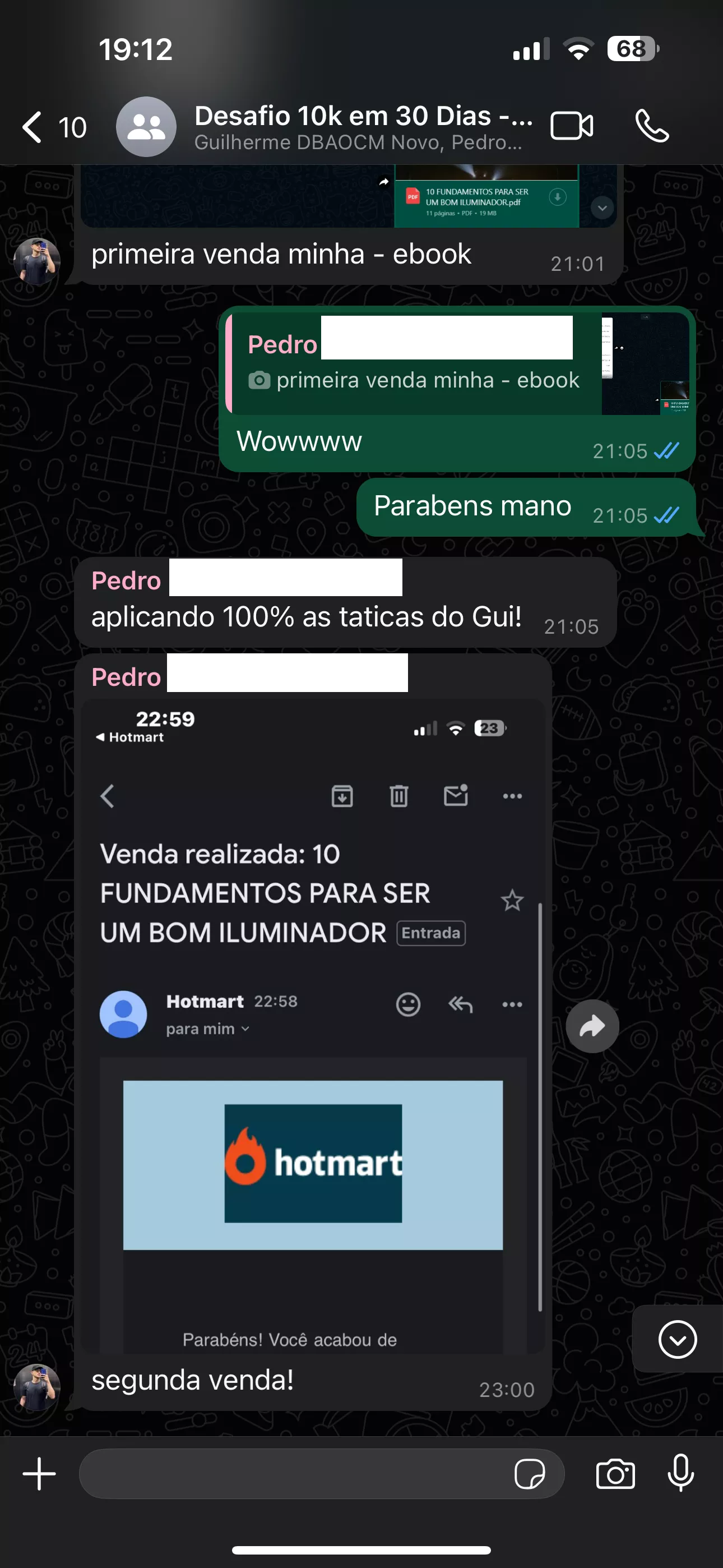The image size is (723, 1568).
Task: Forward the Hotmart screenshot message
Action: pyautogui.click(x=591, y=1026)
